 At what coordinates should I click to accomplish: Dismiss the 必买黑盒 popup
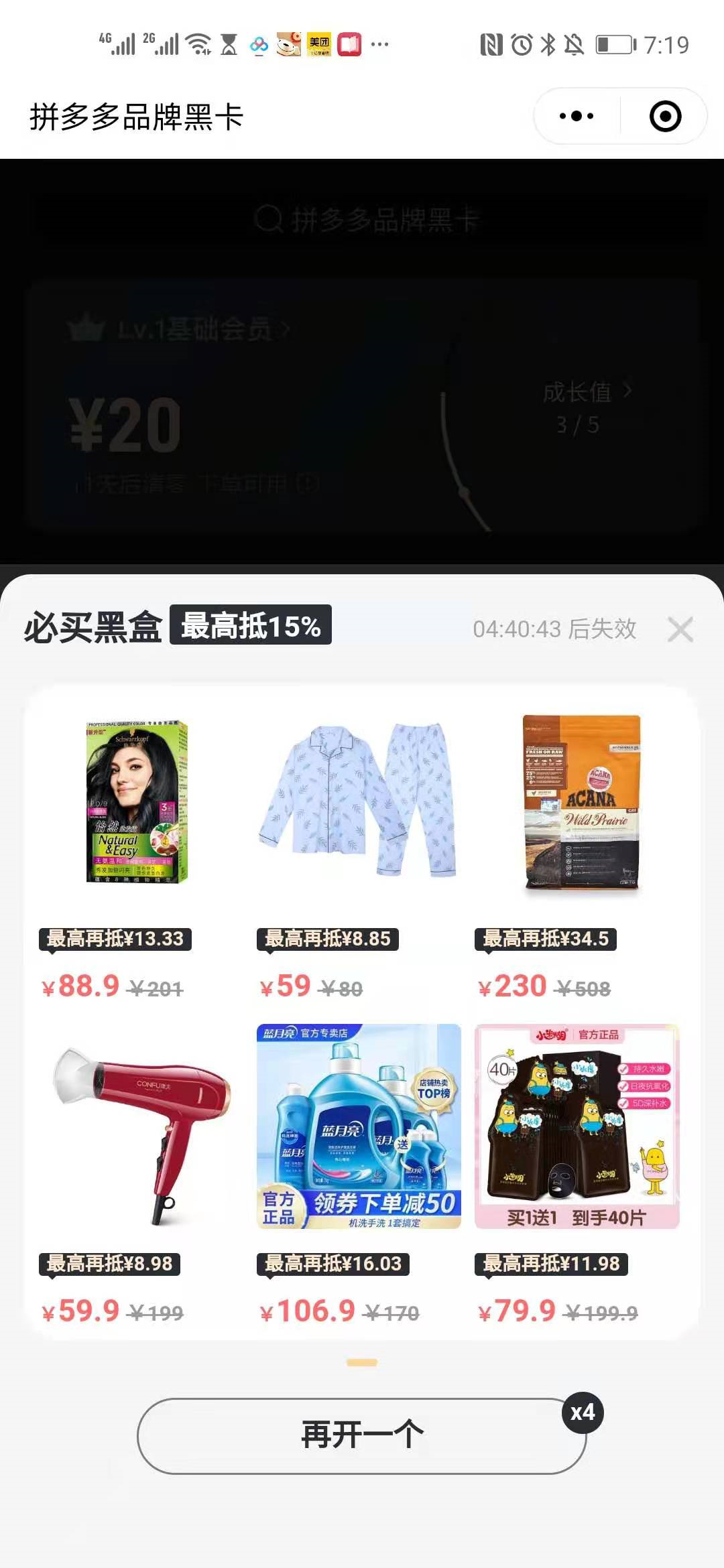click(680, 629)
